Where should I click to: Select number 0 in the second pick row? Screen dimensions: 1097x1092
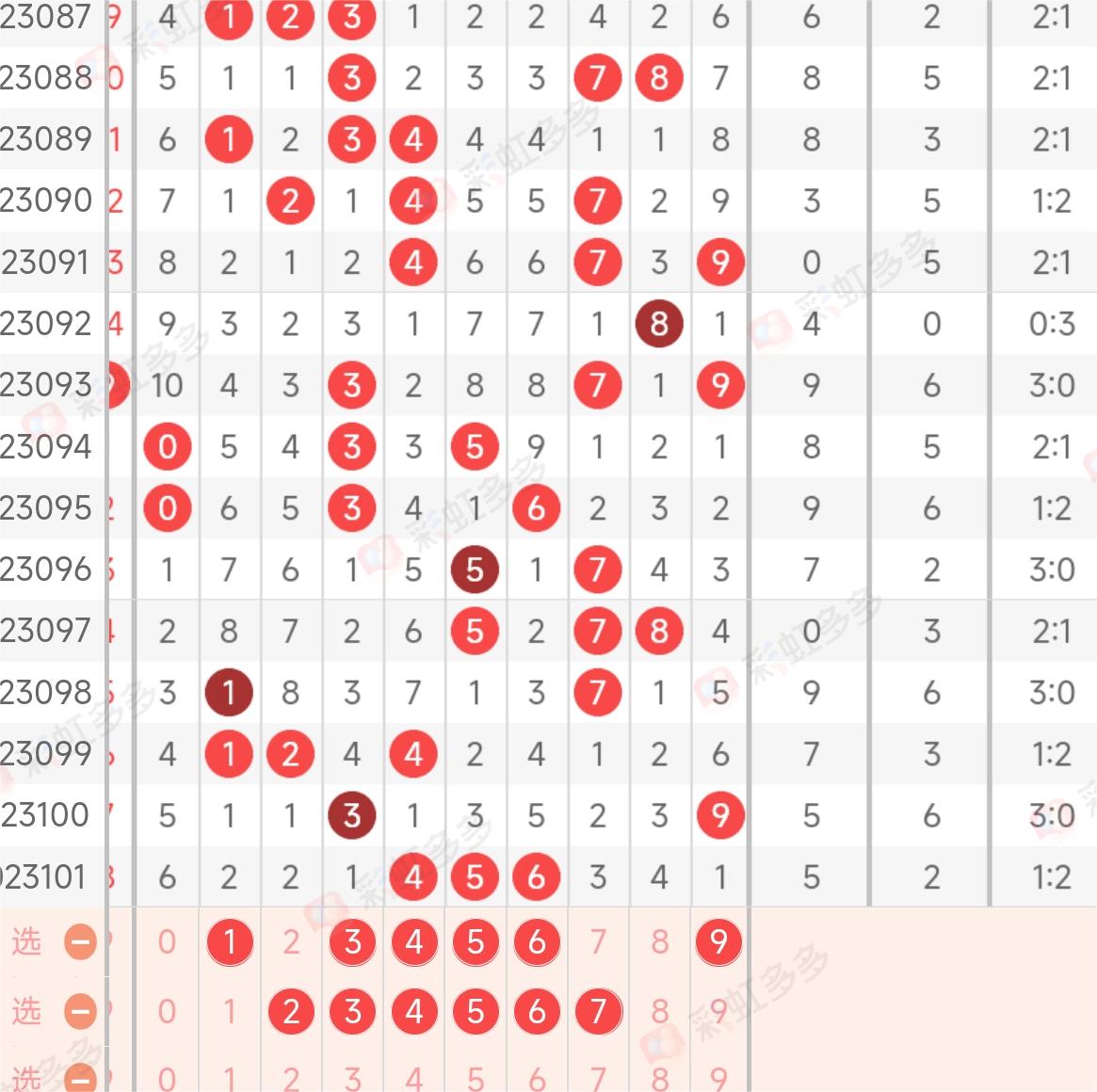tap(167, 1012)
